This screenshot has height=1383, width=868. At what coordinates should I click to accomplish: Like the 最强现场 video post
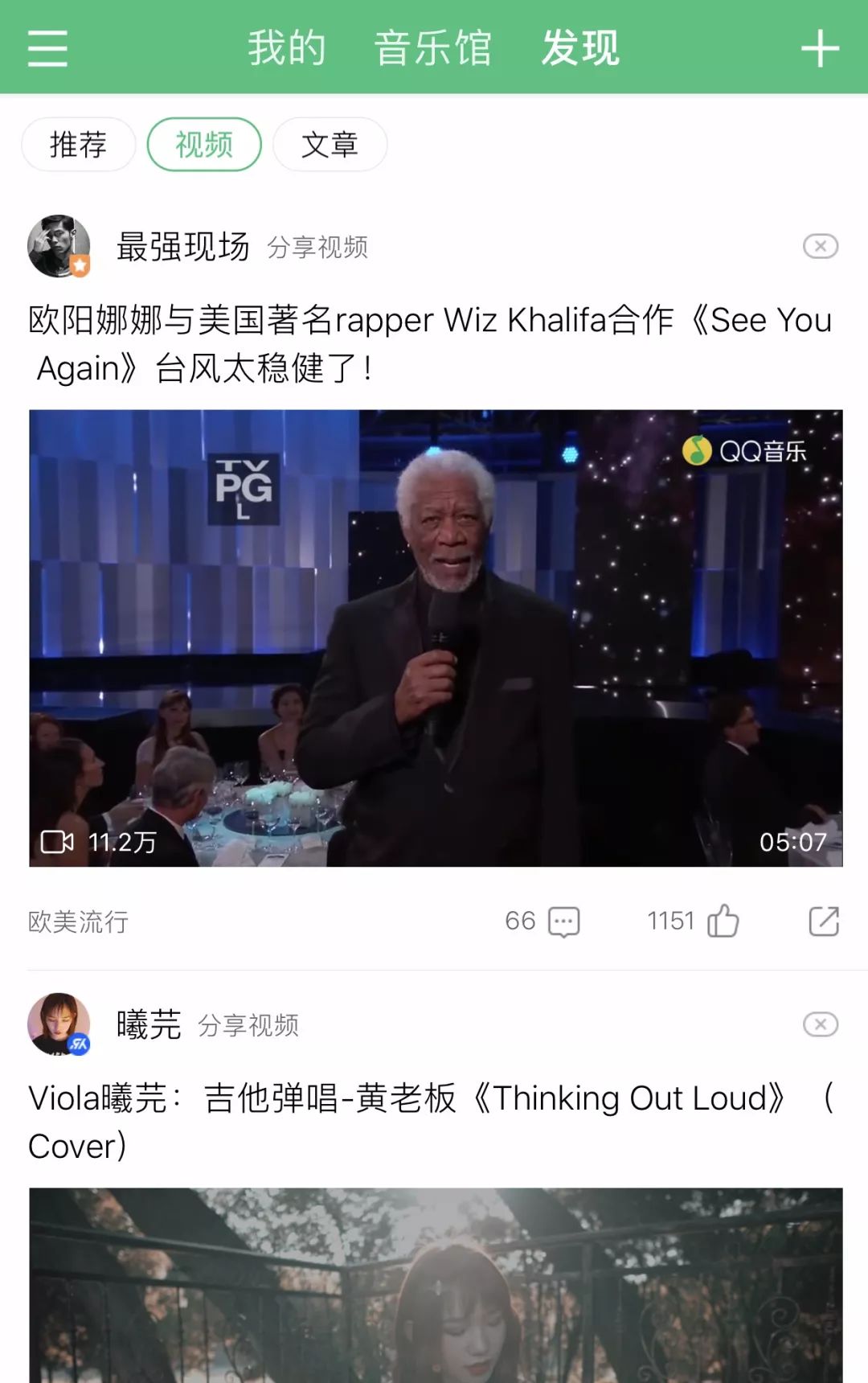click(x=723, y=921)
